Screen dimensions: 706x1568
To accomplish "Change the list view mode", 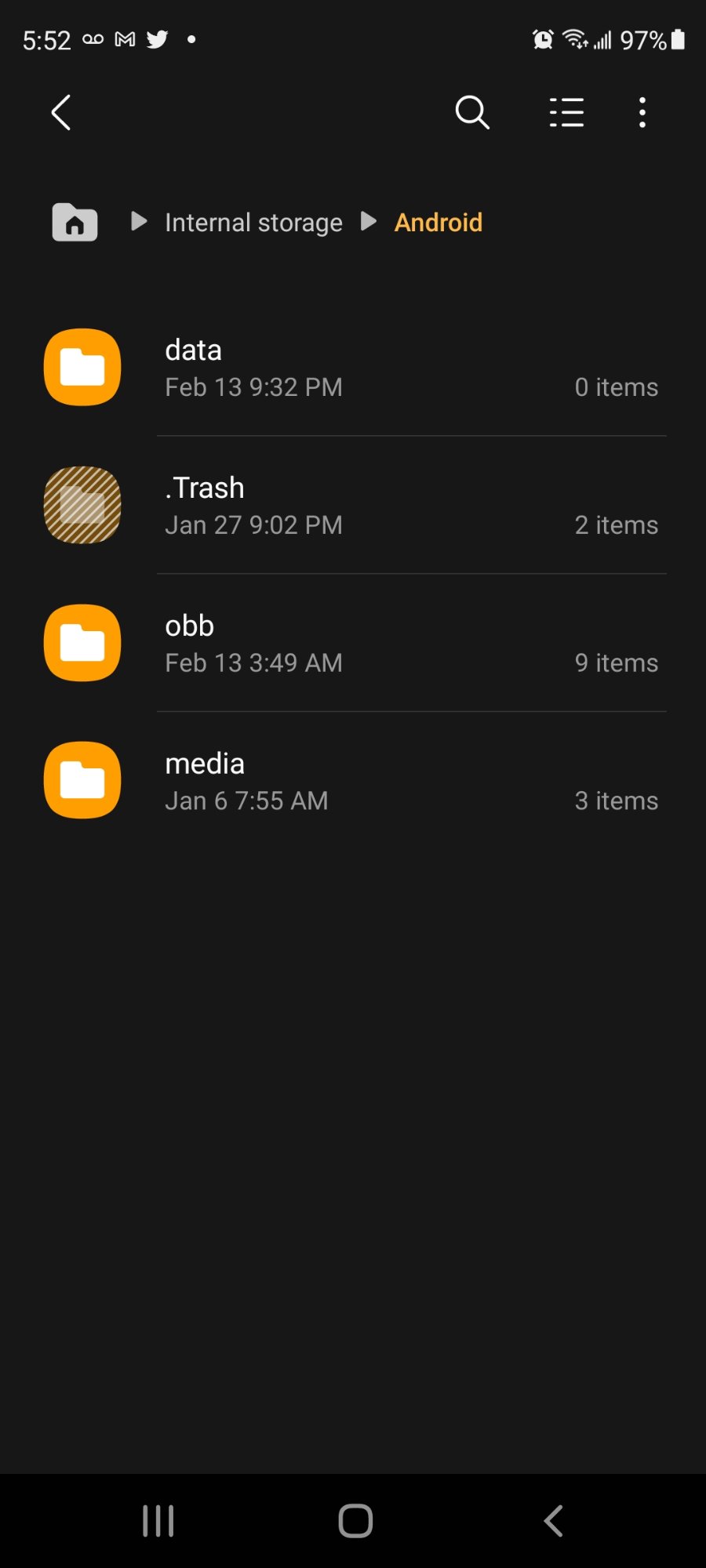I will [x=566, y=112].
